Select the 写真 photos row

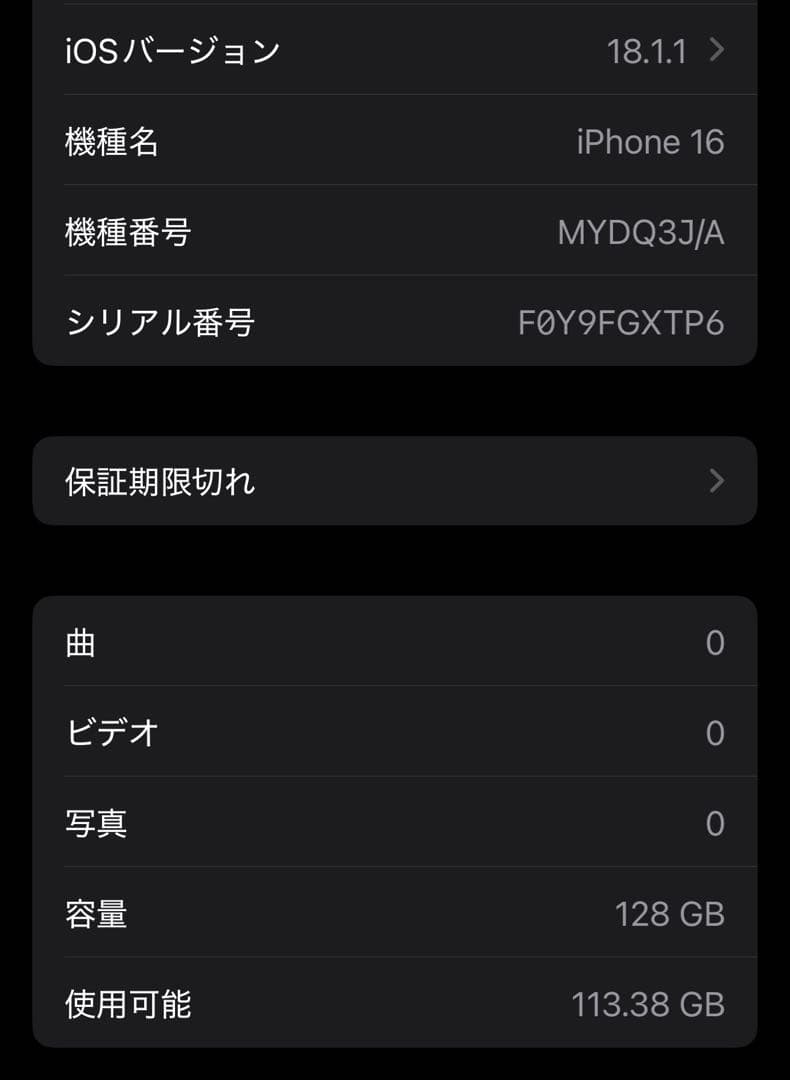pos(395,823)
